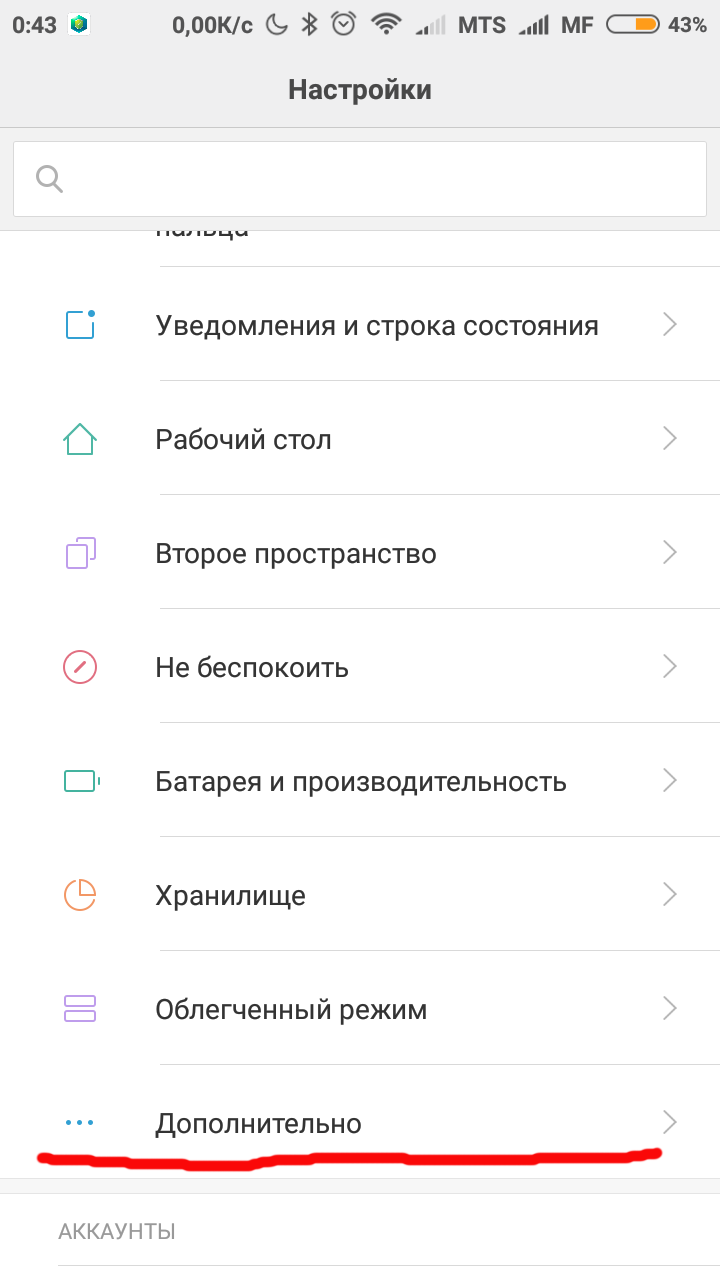Screen dimensions: 720x1280
Task: Tap the three-dots Дополнительно icon
Action: point(78,1122)
